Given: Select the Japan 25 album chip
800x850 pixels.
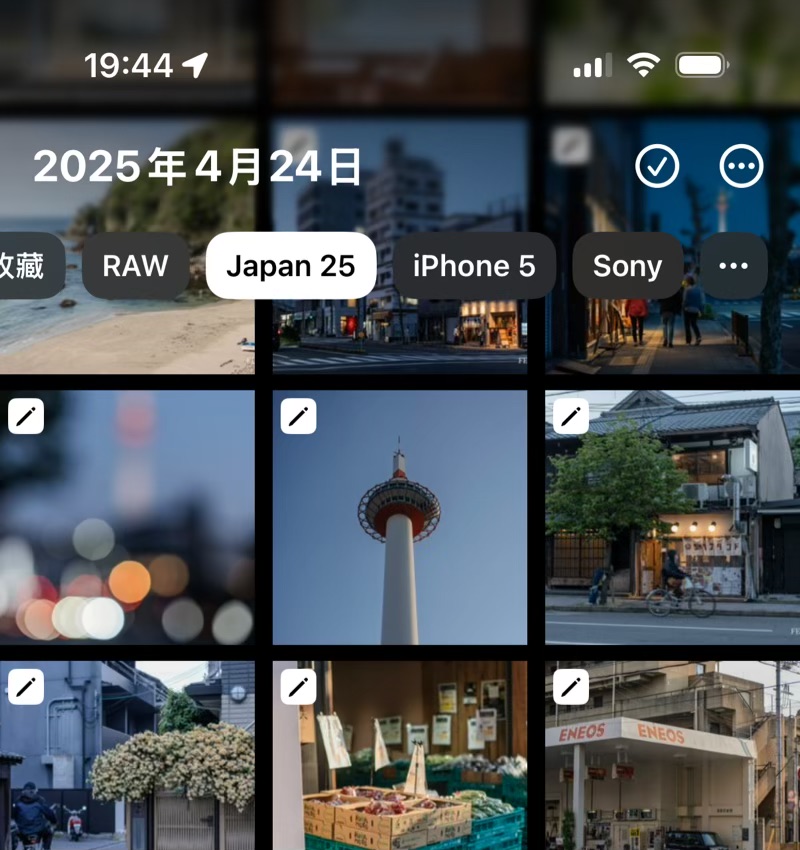Looking at the screenshot, I should point(291,266).
